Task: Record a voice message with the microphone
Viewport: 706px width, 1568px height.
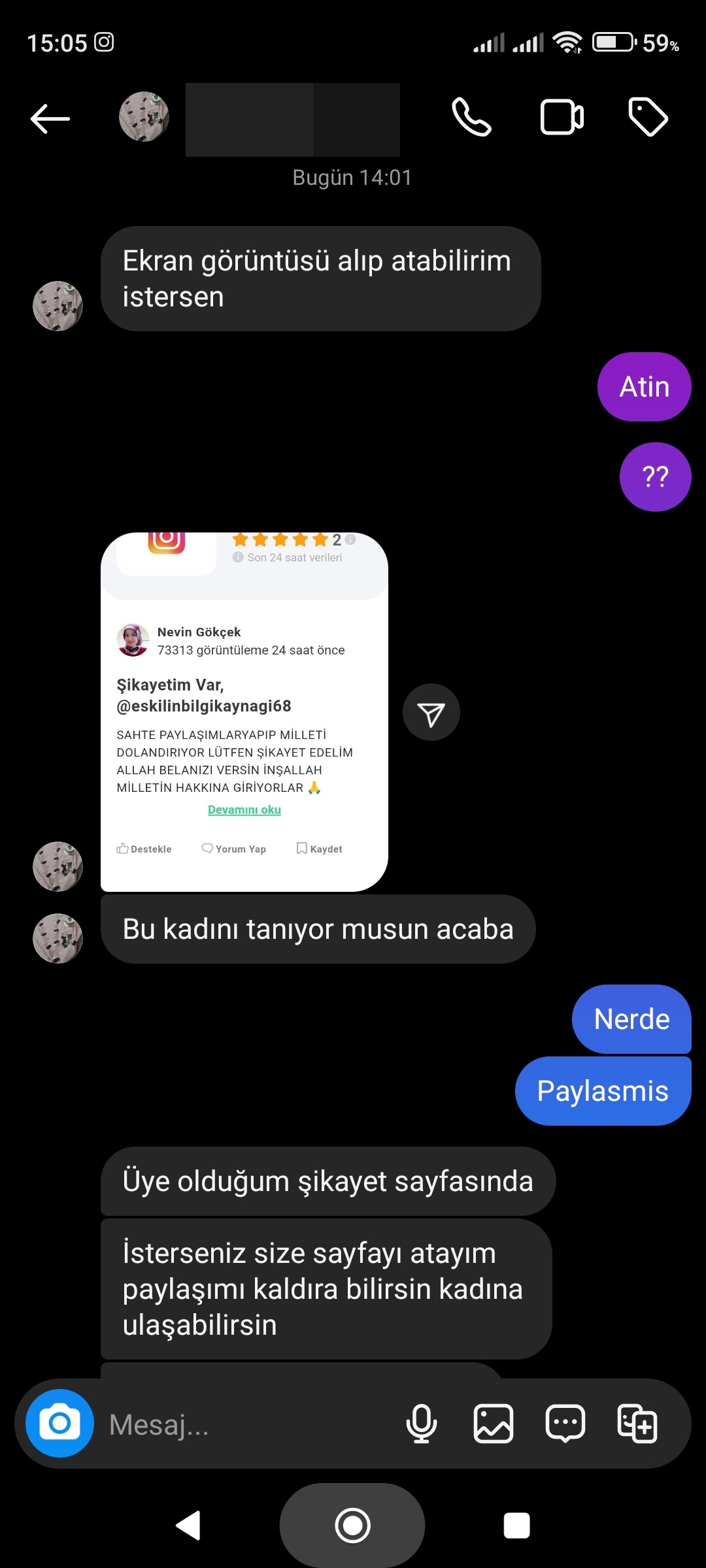Action: coord(422,1424)
